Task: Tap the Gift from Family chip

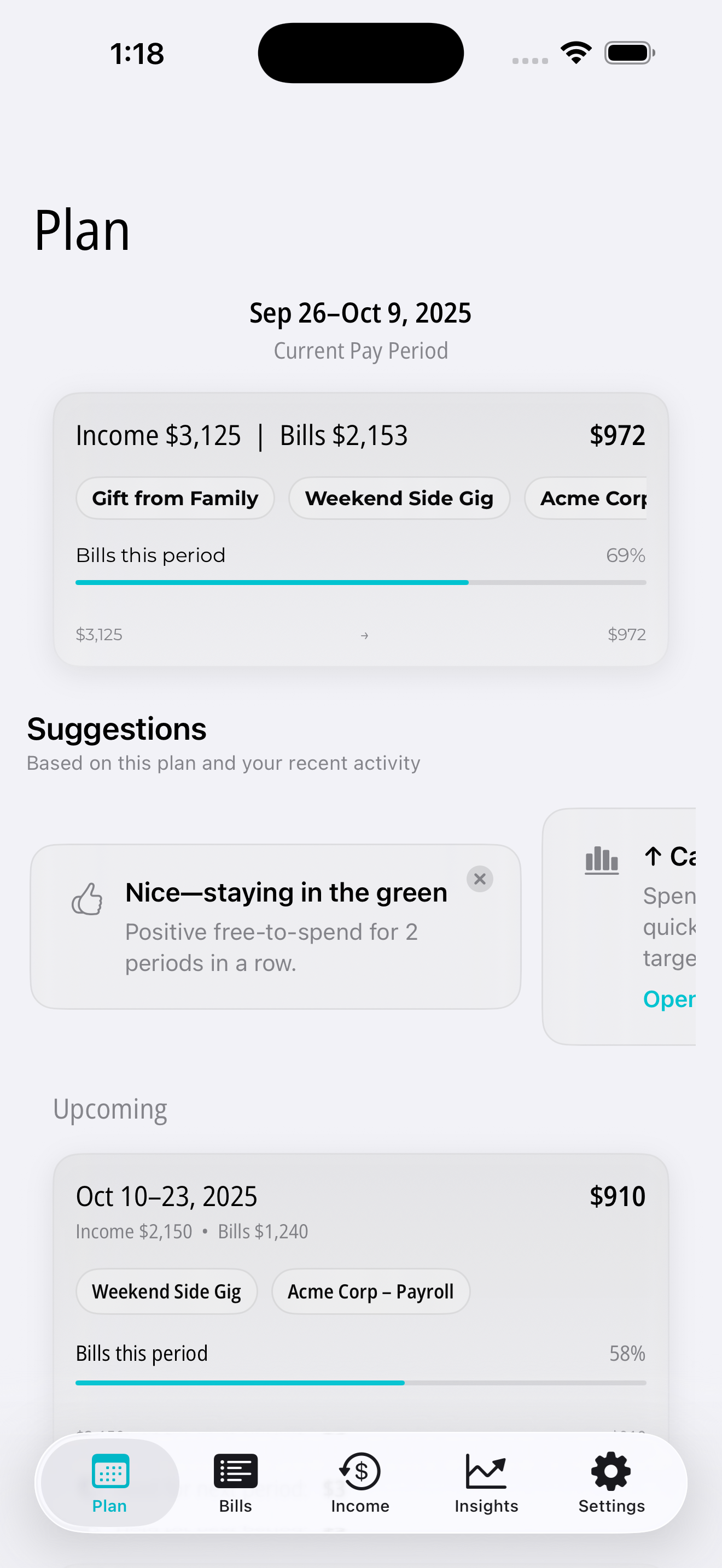Action: (x=174, y=498)
